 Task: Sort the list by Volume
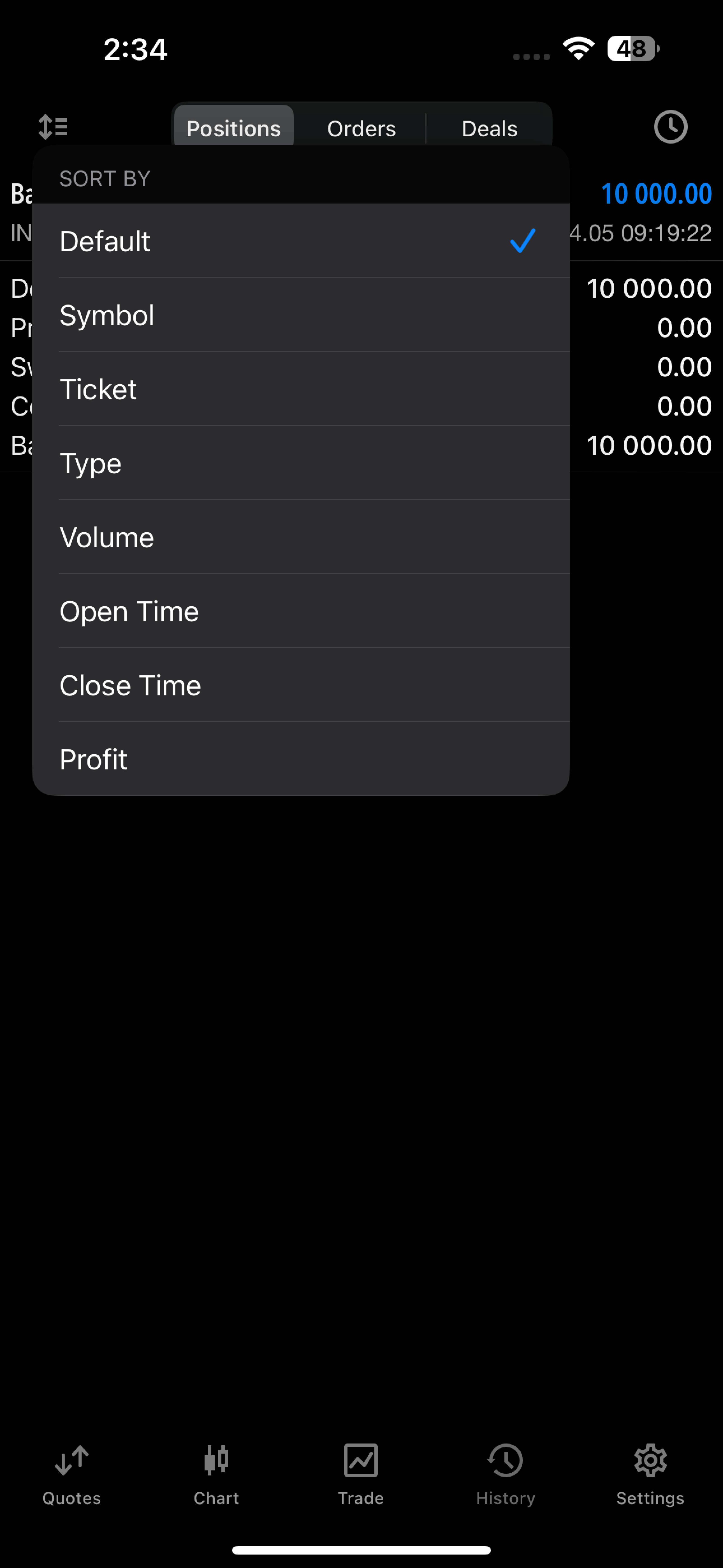(x=301, y=538)
